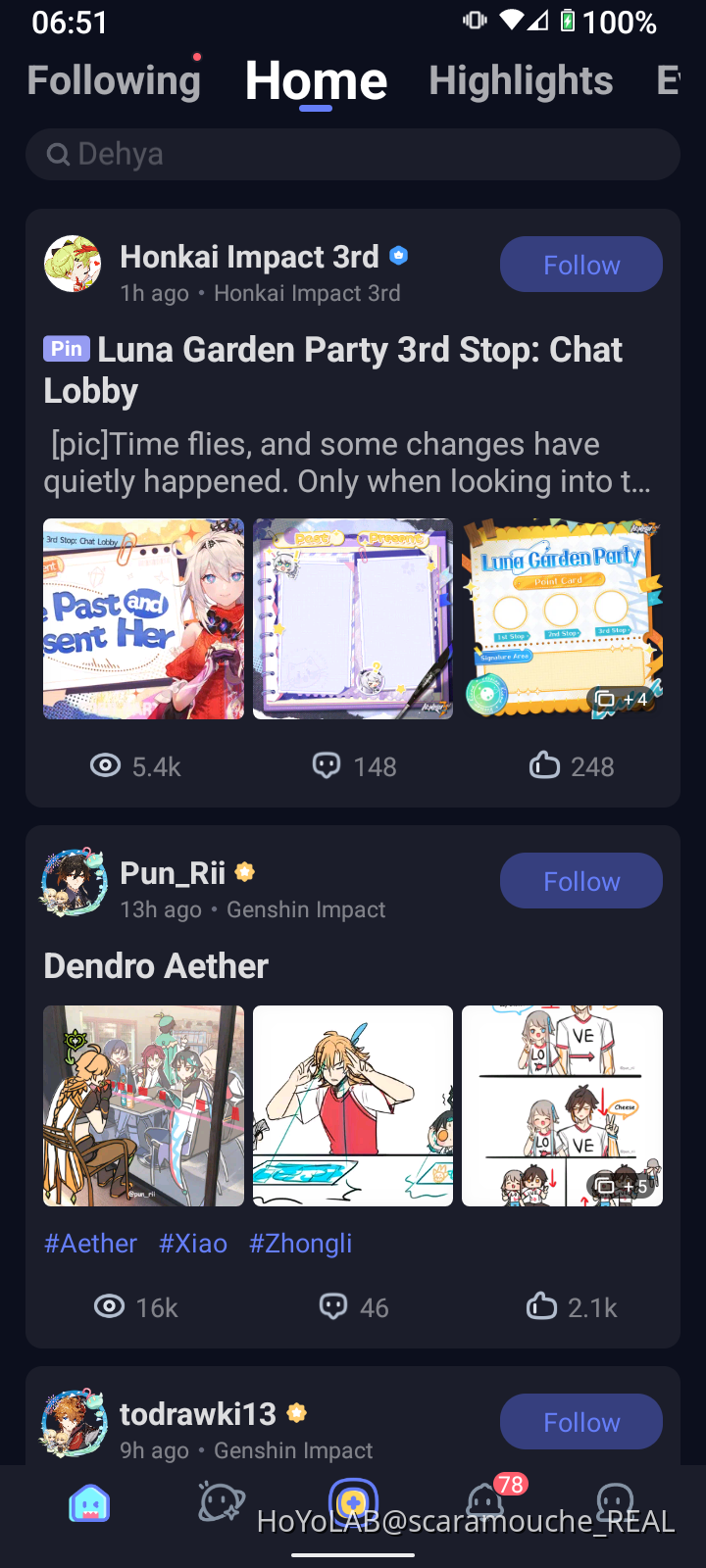Open the Dehya search box
706x1568 pixels.
click(x=353, y=154)
